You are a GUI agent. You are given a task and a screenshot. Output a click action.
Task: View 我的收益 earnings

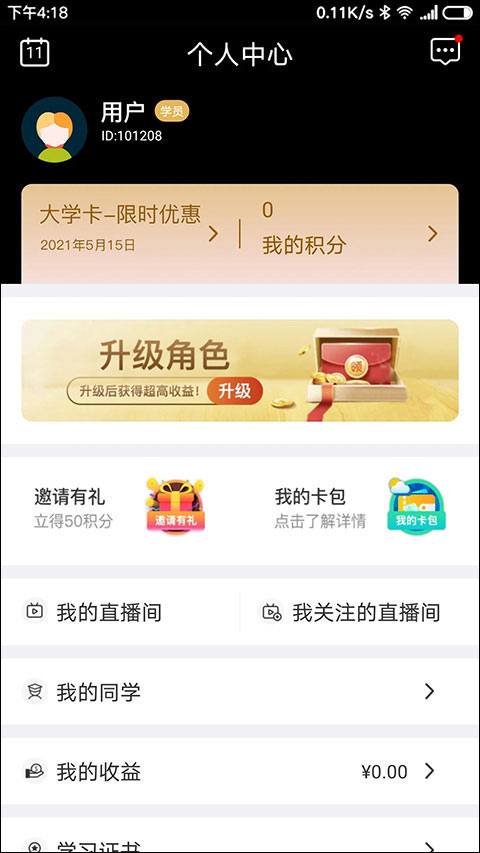[x=240, y=771]
